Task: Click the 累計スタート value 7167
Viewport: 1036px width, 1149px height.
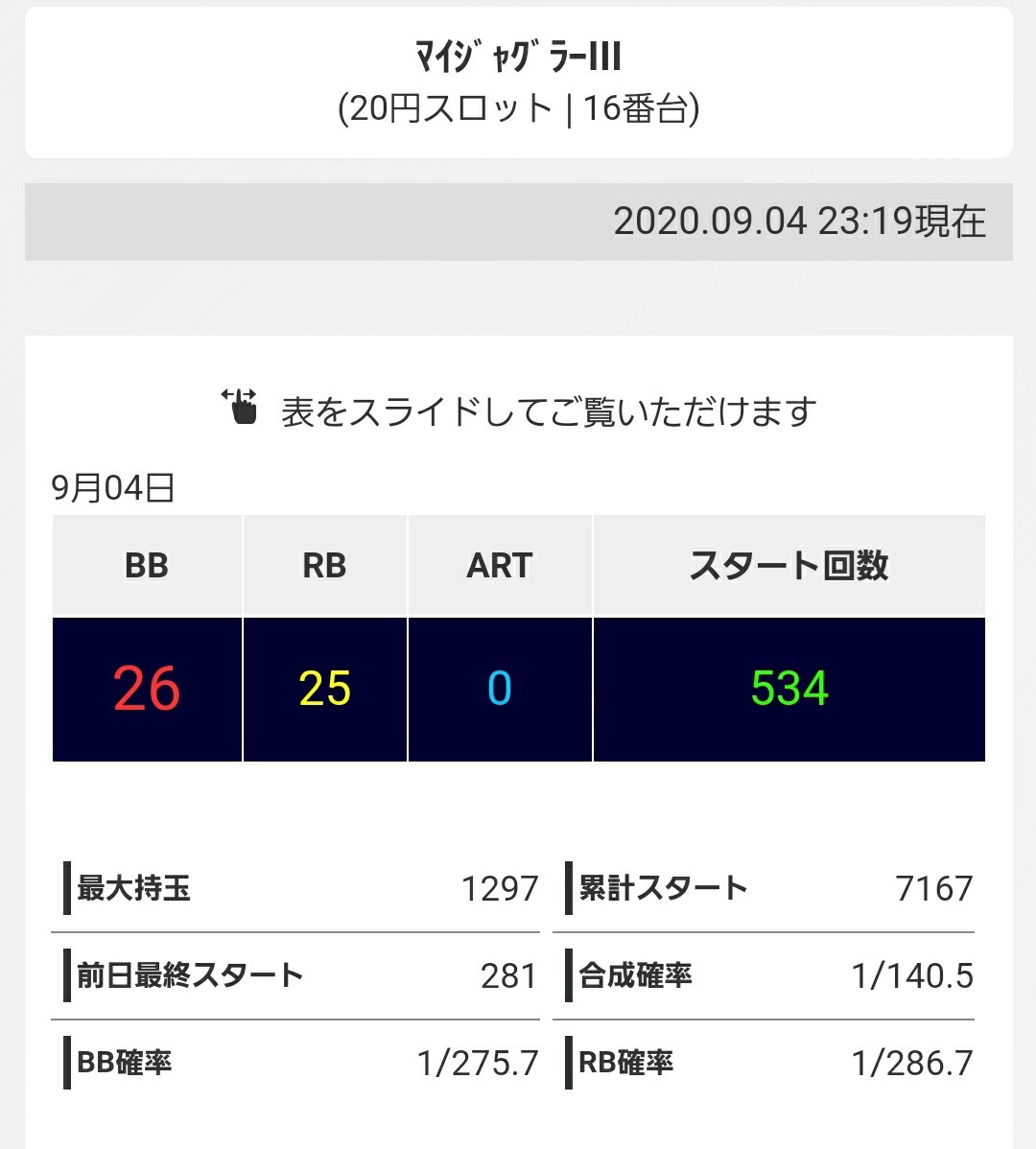Action: coord(937,888)
